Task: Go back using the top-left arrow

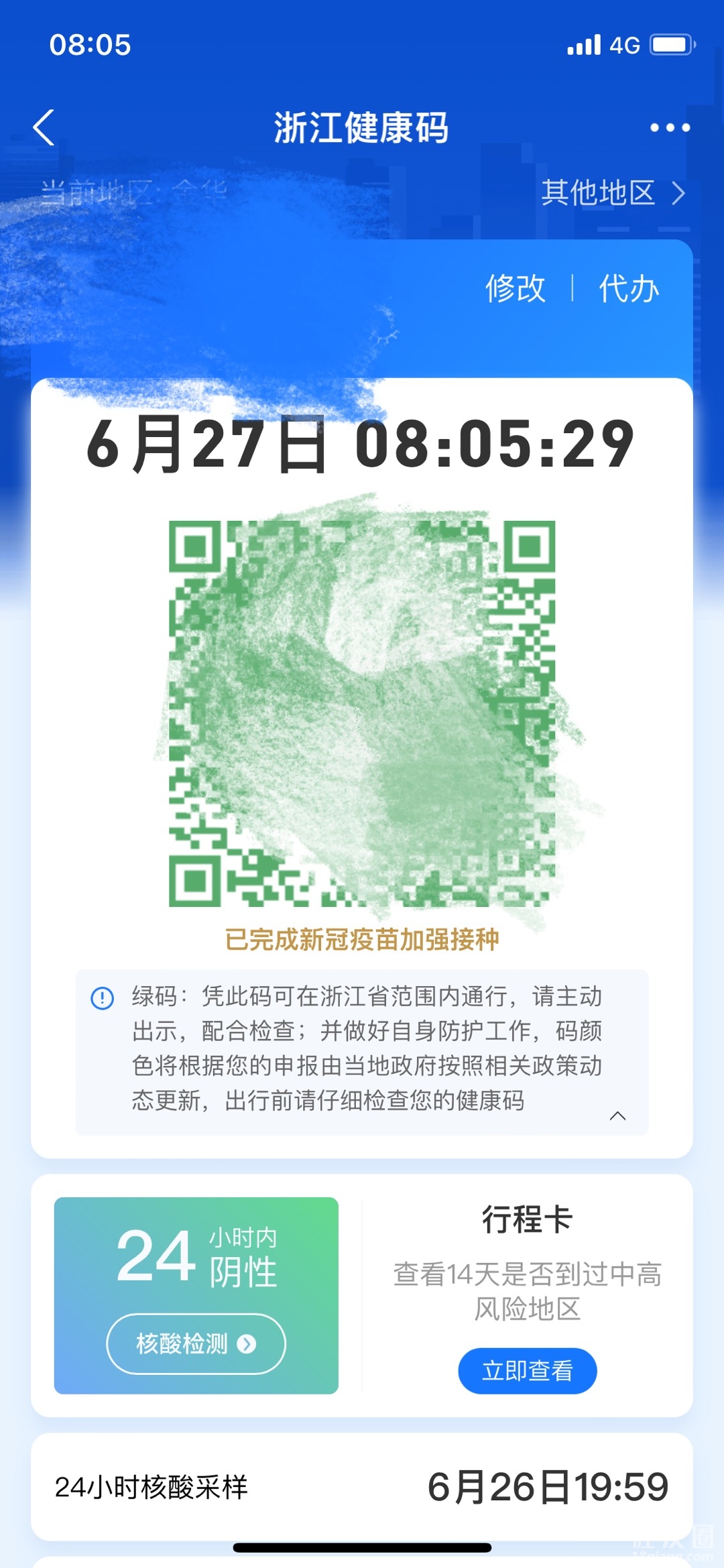Action: 44,127
